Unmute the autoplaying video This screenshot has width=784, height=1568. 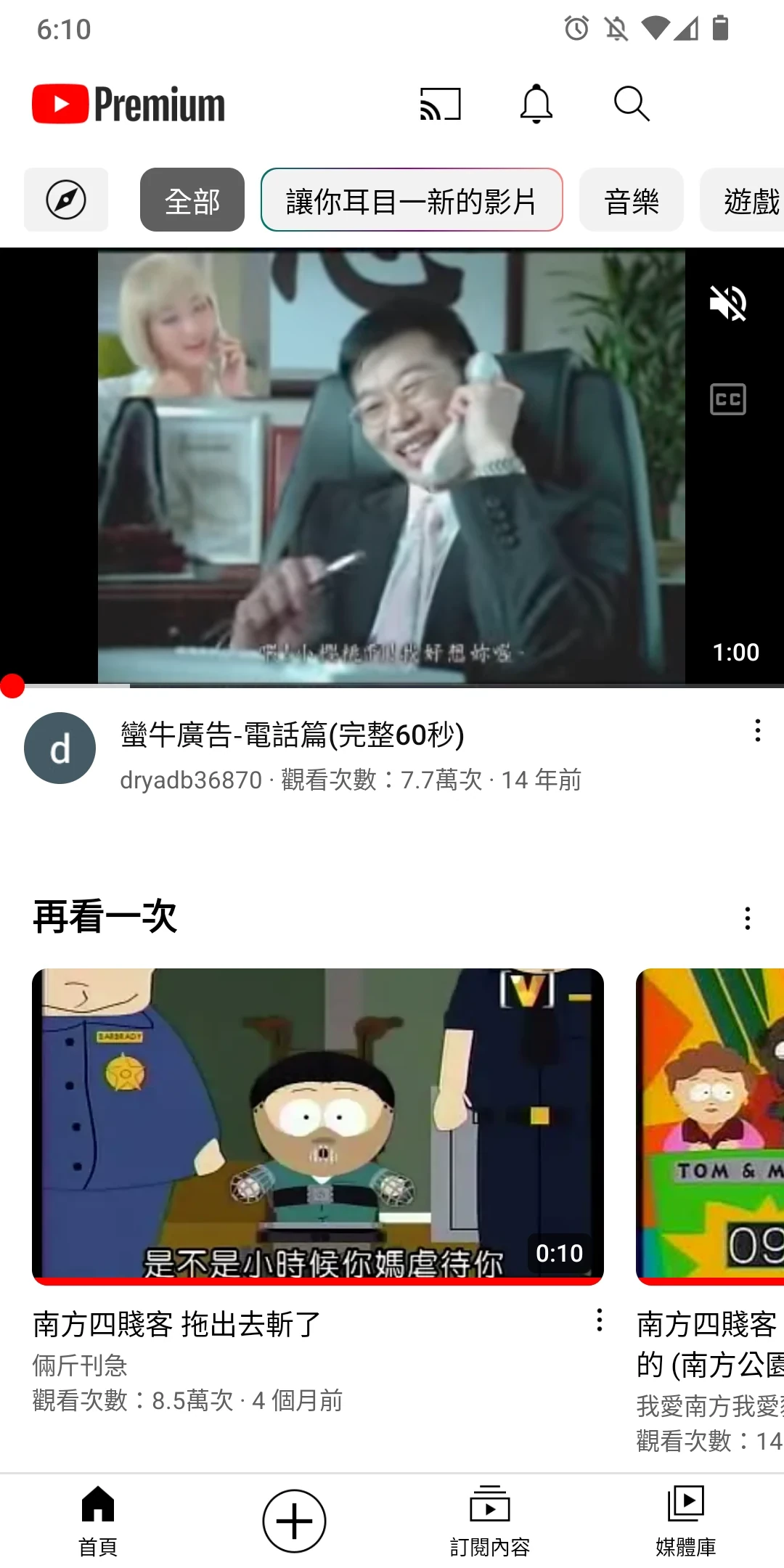[x=728, y=303]
